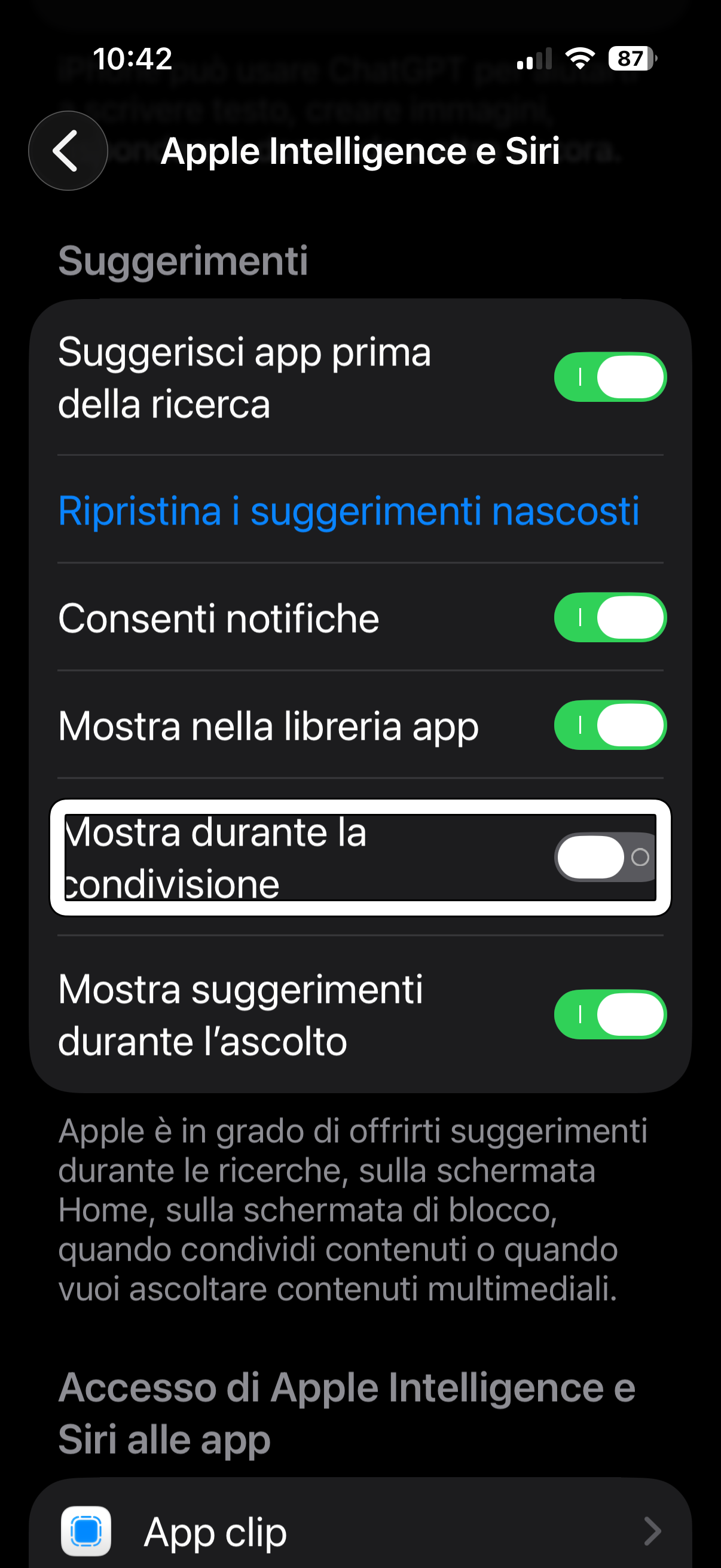
Task: Disable Consenti notifiche
Action: (x=609, y=618)
